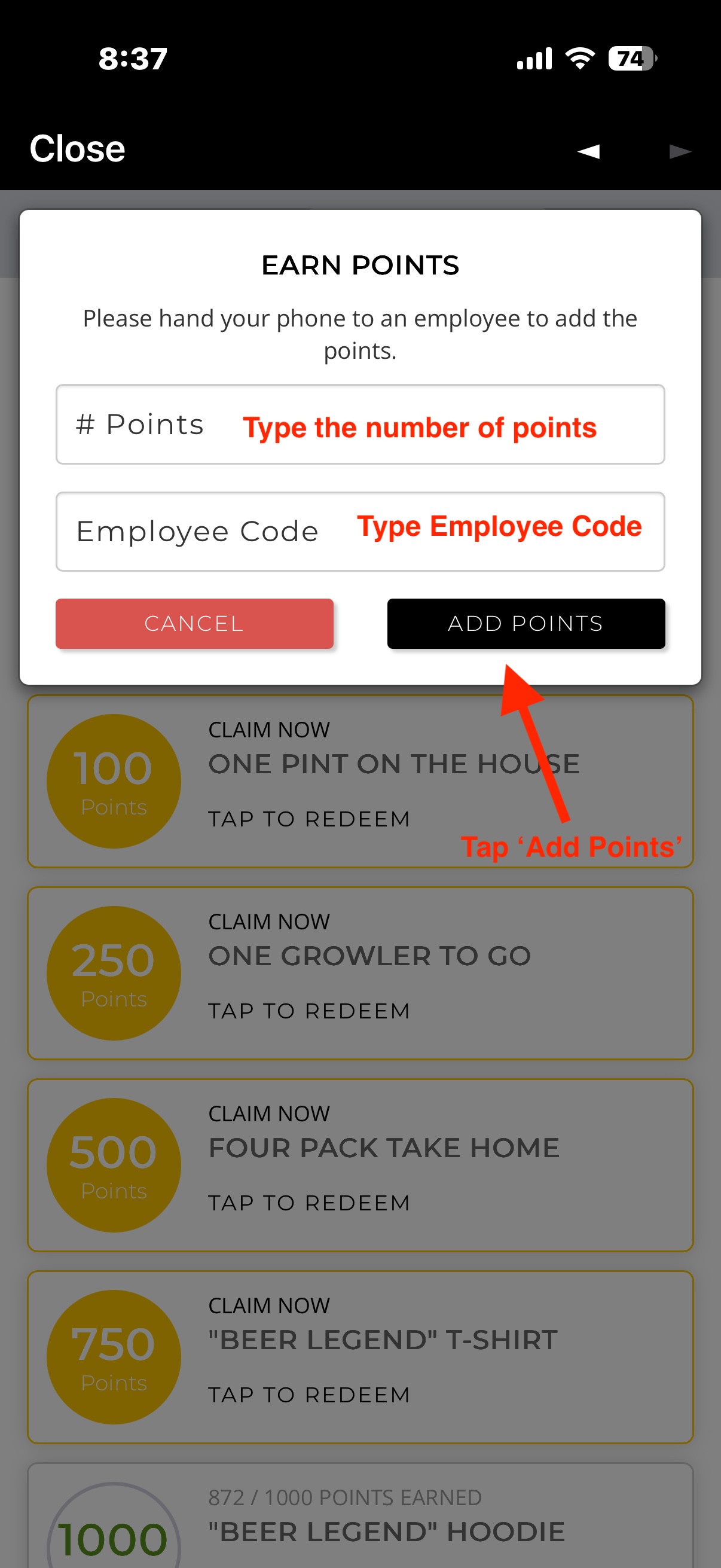The width and height of the screenshot is (721, 1568).
Task: Tap Close to exit the web view
Action: 77,148
